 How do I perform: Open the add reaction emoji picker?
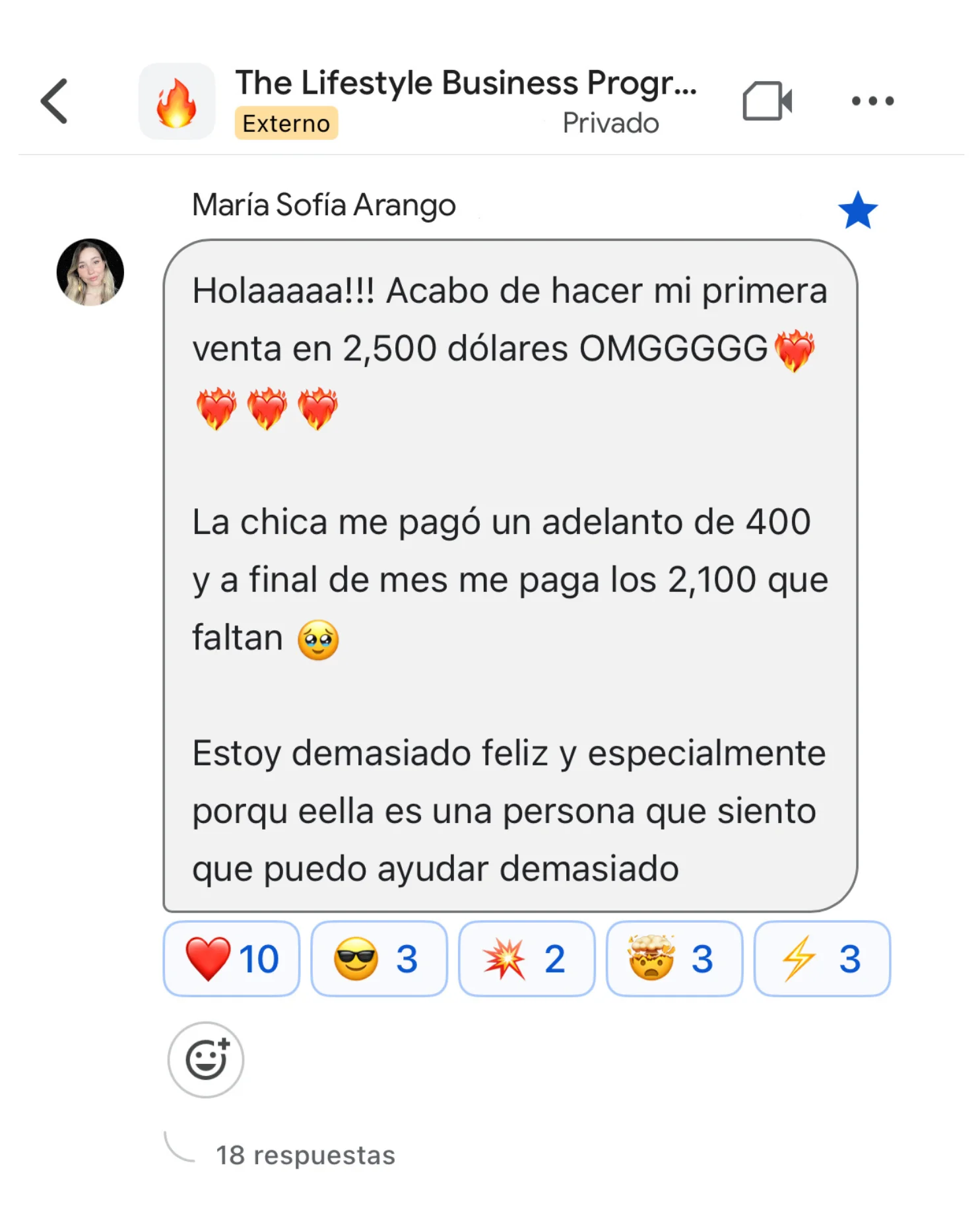click(206, 1059)
